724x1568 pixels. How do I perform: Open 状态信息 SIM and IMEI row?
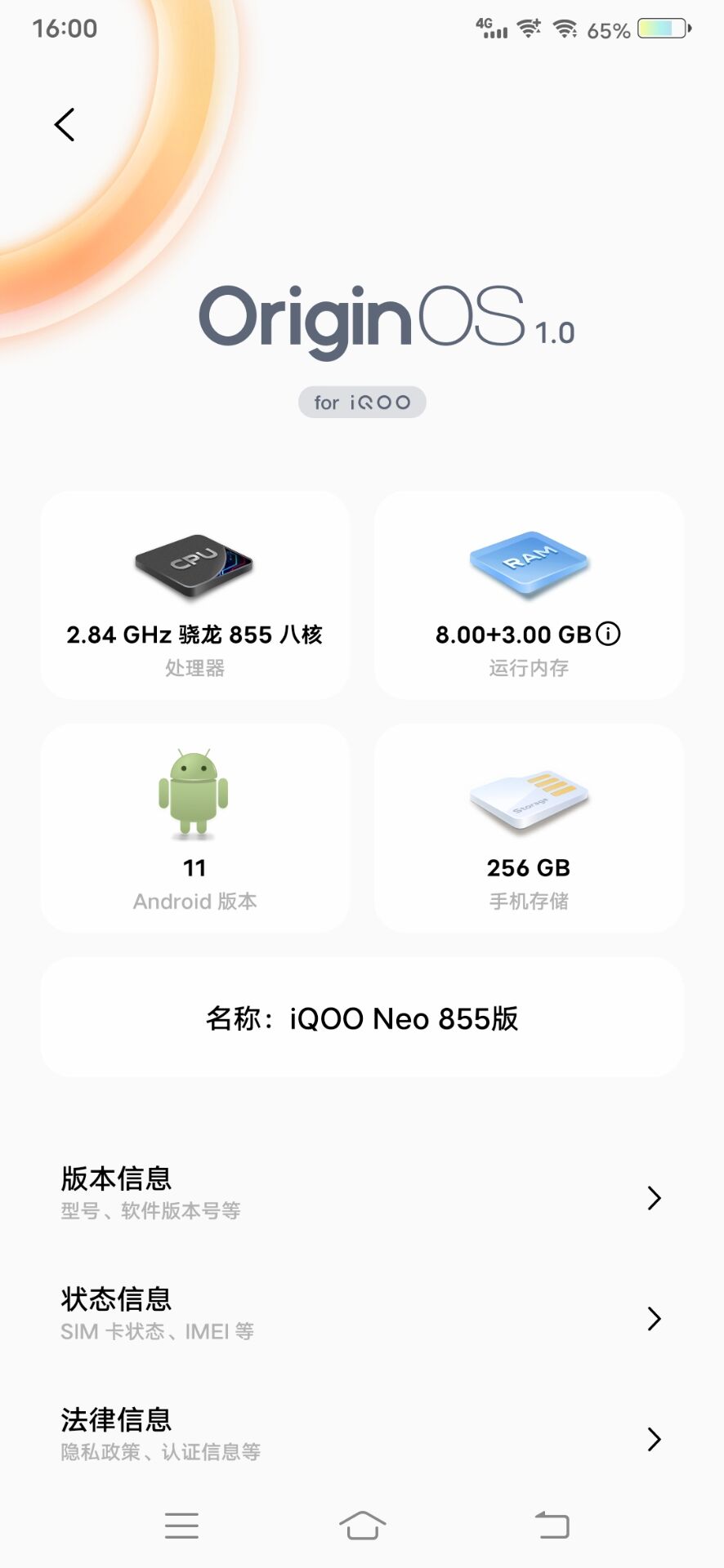(x=362, y=1314)
